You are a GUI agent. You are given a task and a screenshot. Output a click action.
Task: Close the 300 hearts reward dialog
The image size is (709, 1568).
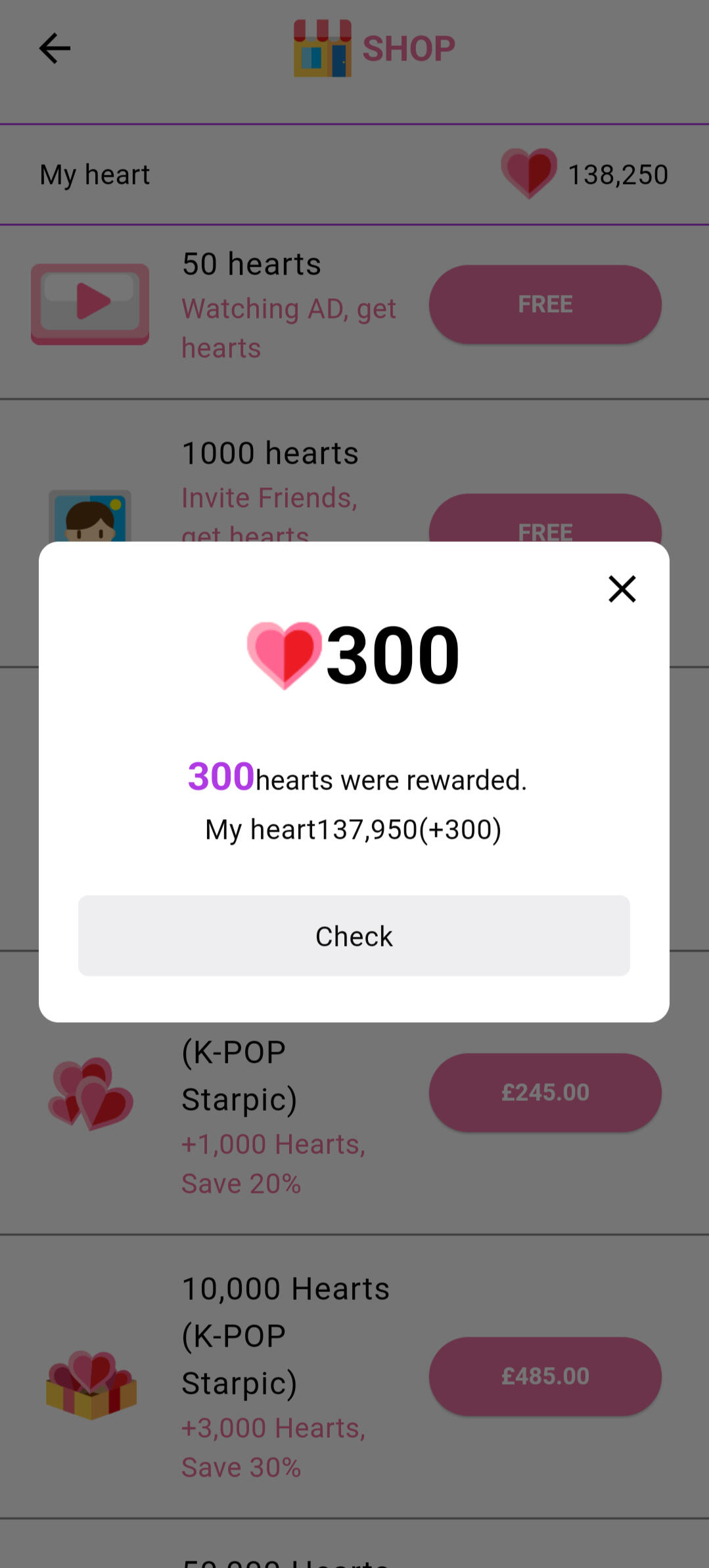[622, 589]
